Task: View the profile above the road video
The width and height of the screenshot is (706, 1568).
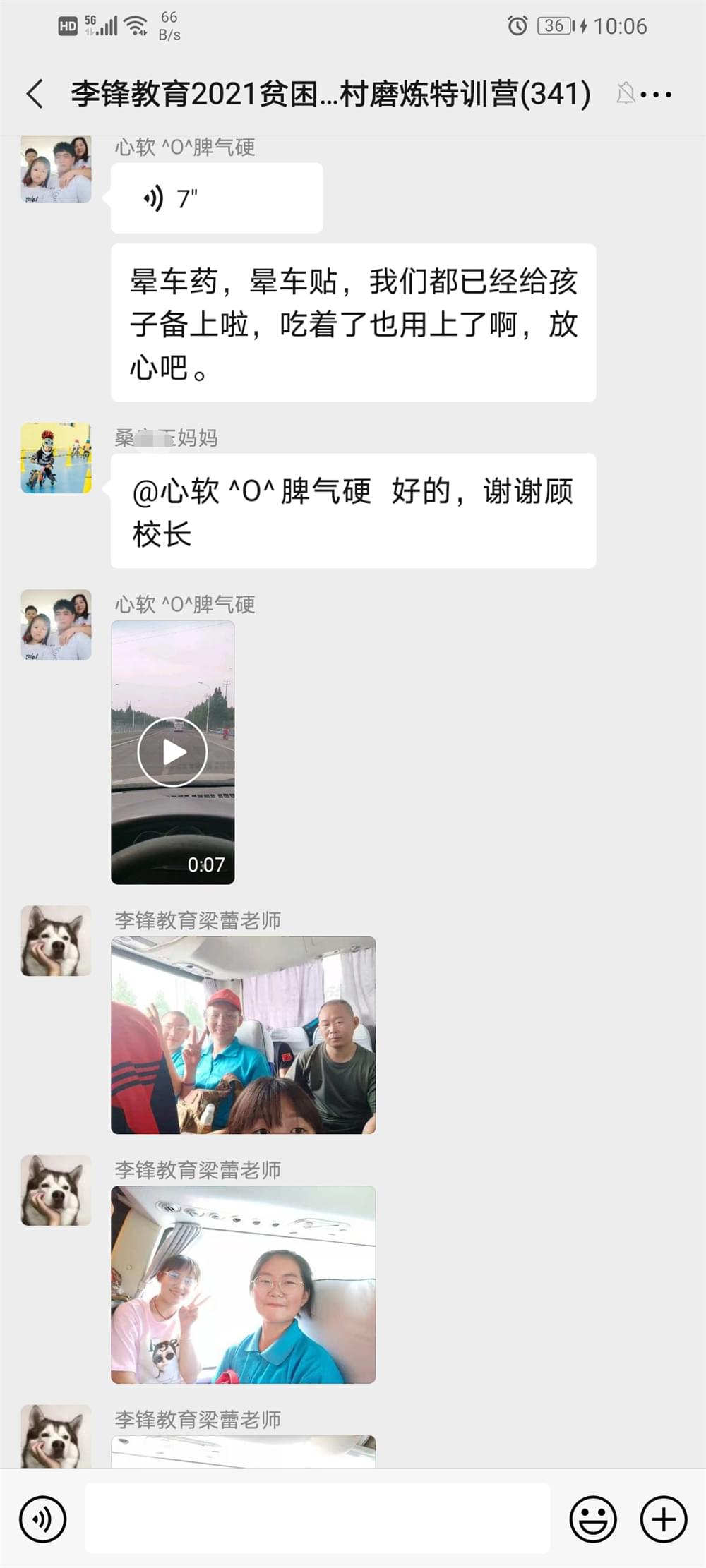Action: (x=56, y=625)
